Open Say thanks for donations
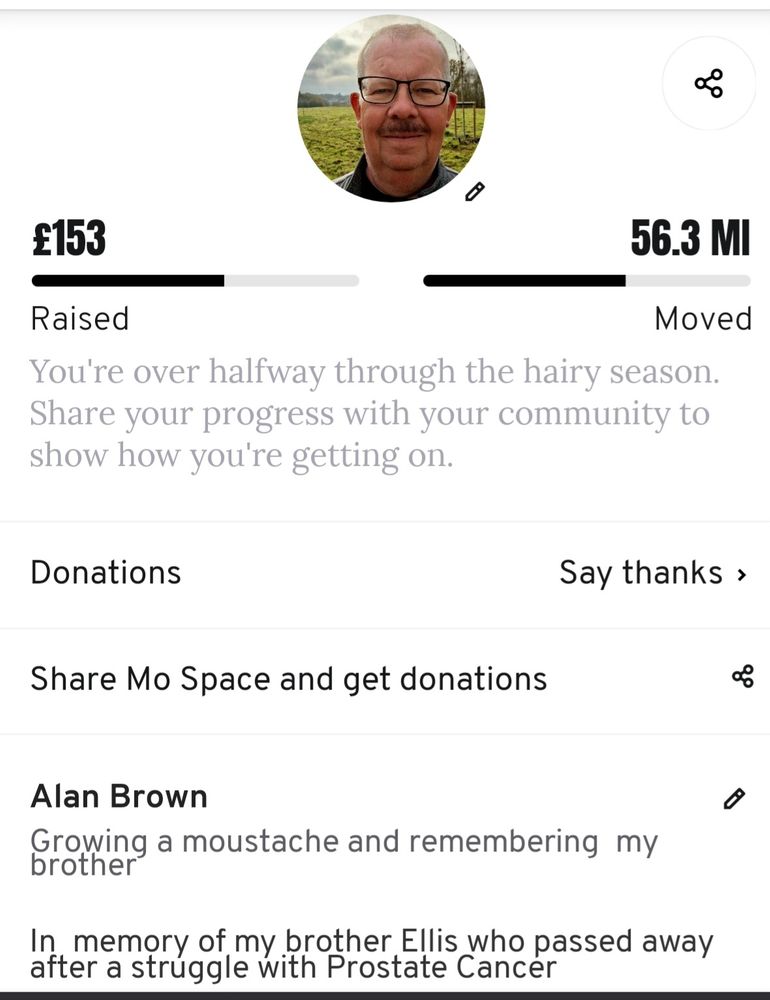The image size is (770, 1000). (652, 573)
